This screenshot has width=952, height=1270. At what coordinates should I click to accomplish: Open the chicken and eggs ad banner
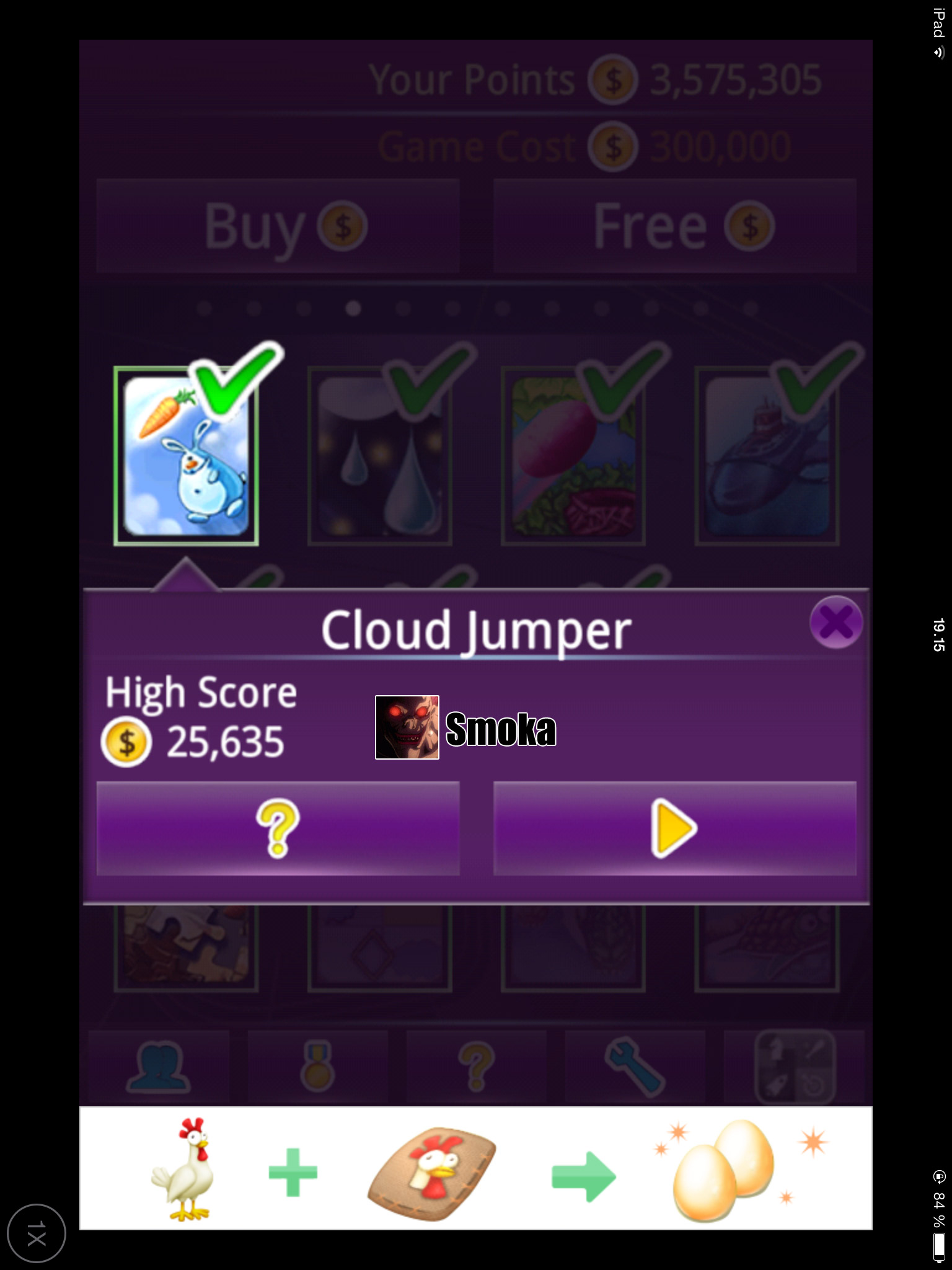(x=475, y=1168)
